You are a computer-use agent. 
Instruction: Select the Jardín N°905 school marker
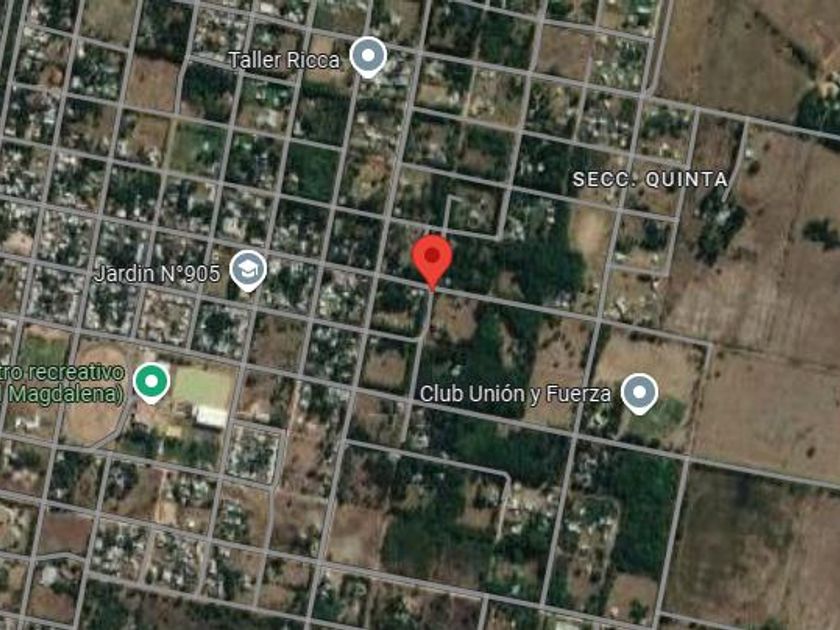coord(247,269)
